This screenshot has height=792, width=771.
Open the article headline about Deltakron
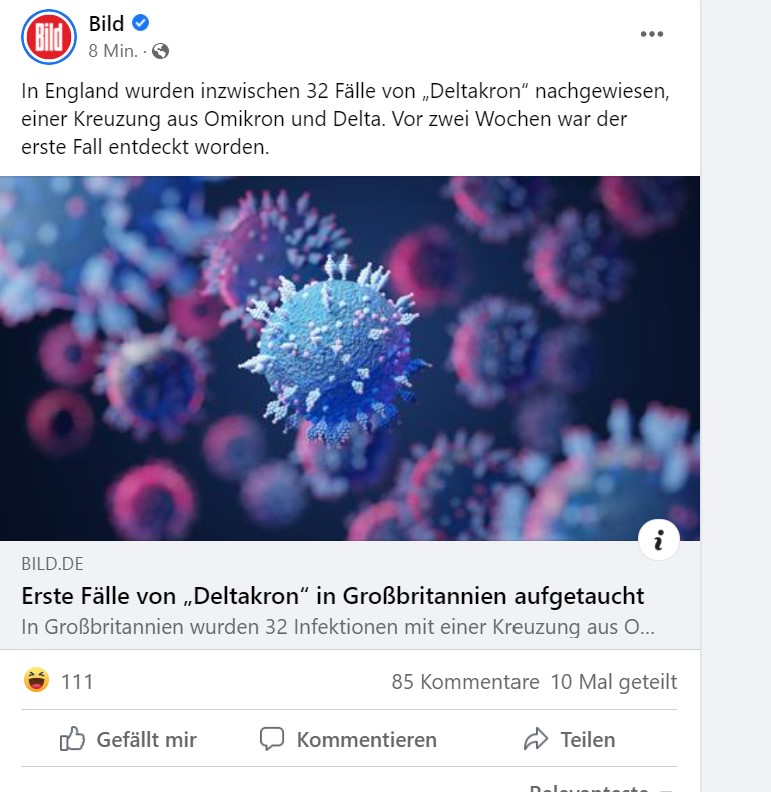tap(333, 597)
